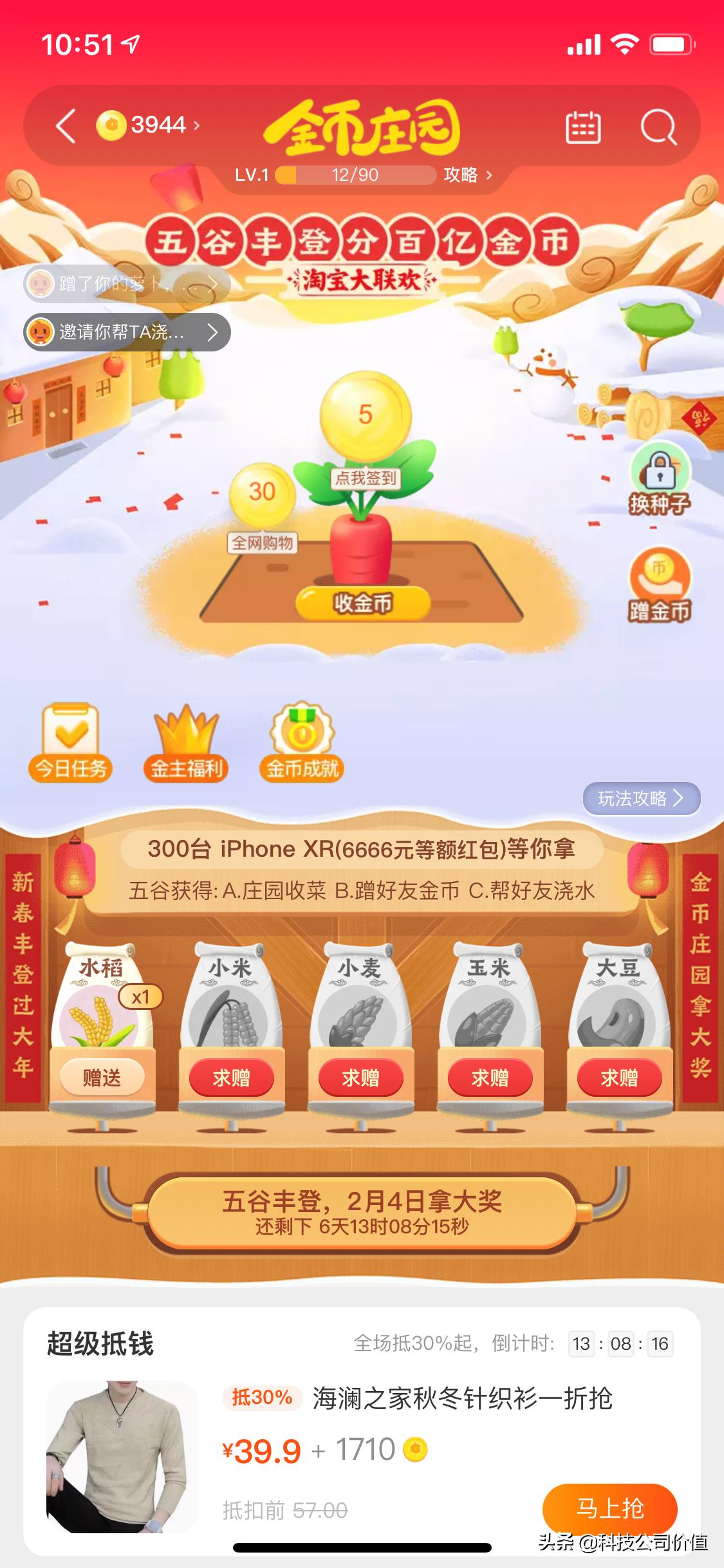Expand the 邀请你帮TA浇水 friend message
Screen dimensions: 724x1568
[x=129, y=332]
